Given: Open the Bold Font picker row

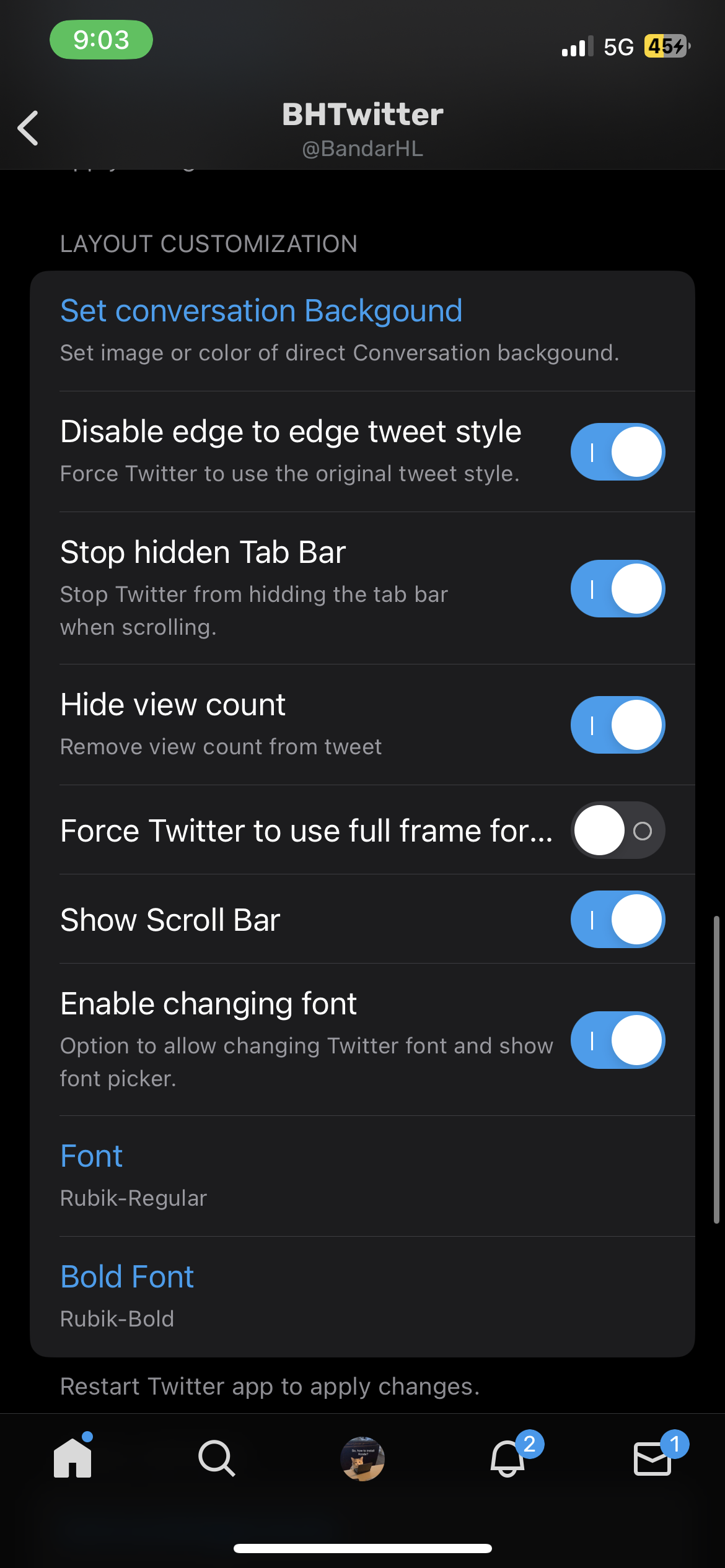Looking at the screenshot, I should tap(362, 1297).
